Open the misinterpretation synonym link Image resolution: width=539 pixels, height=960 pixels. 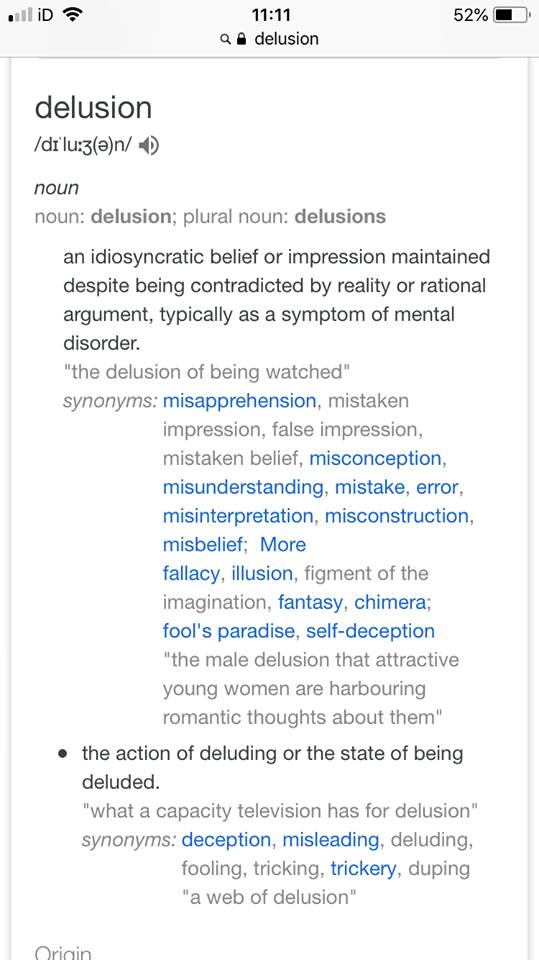coord(238,516)
